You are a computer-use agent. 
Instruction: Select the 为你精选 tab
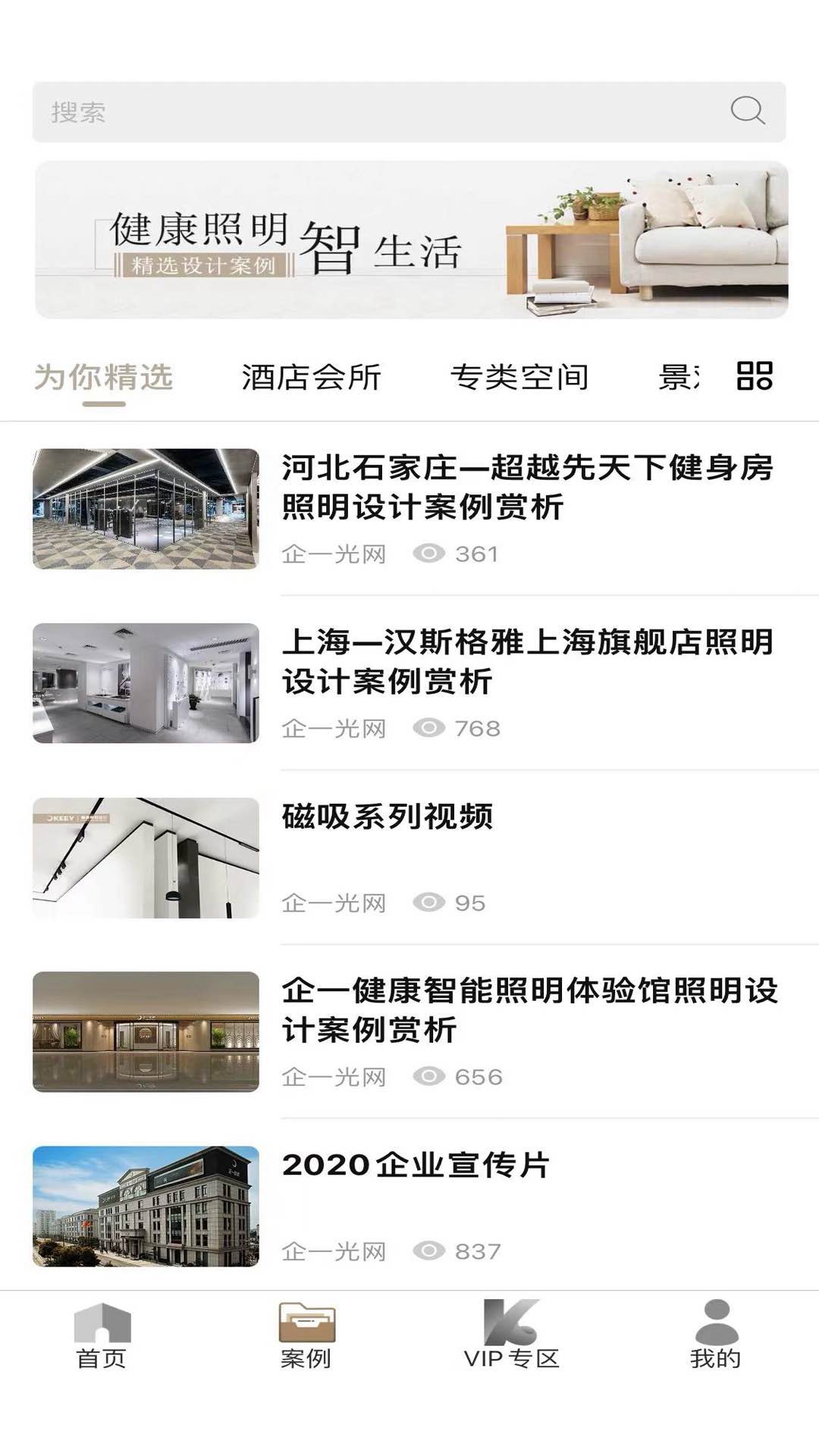click(x=104, y=377)
